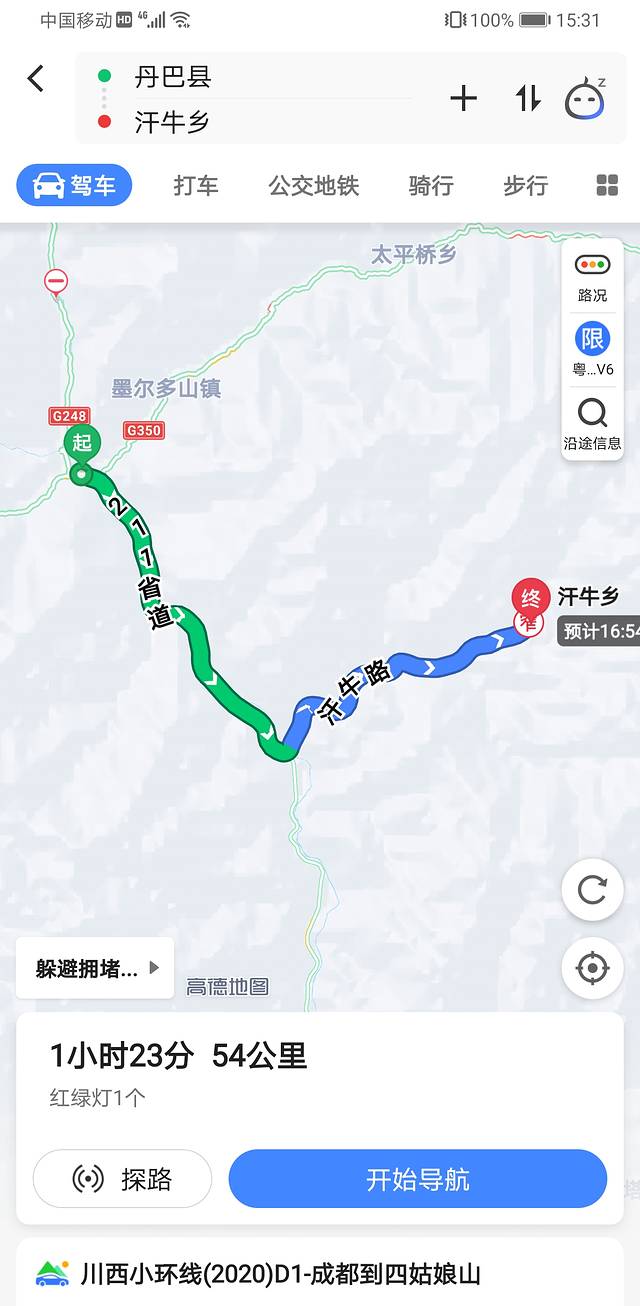Expand the 躲避拥堵 route preference

coord(95,968)
